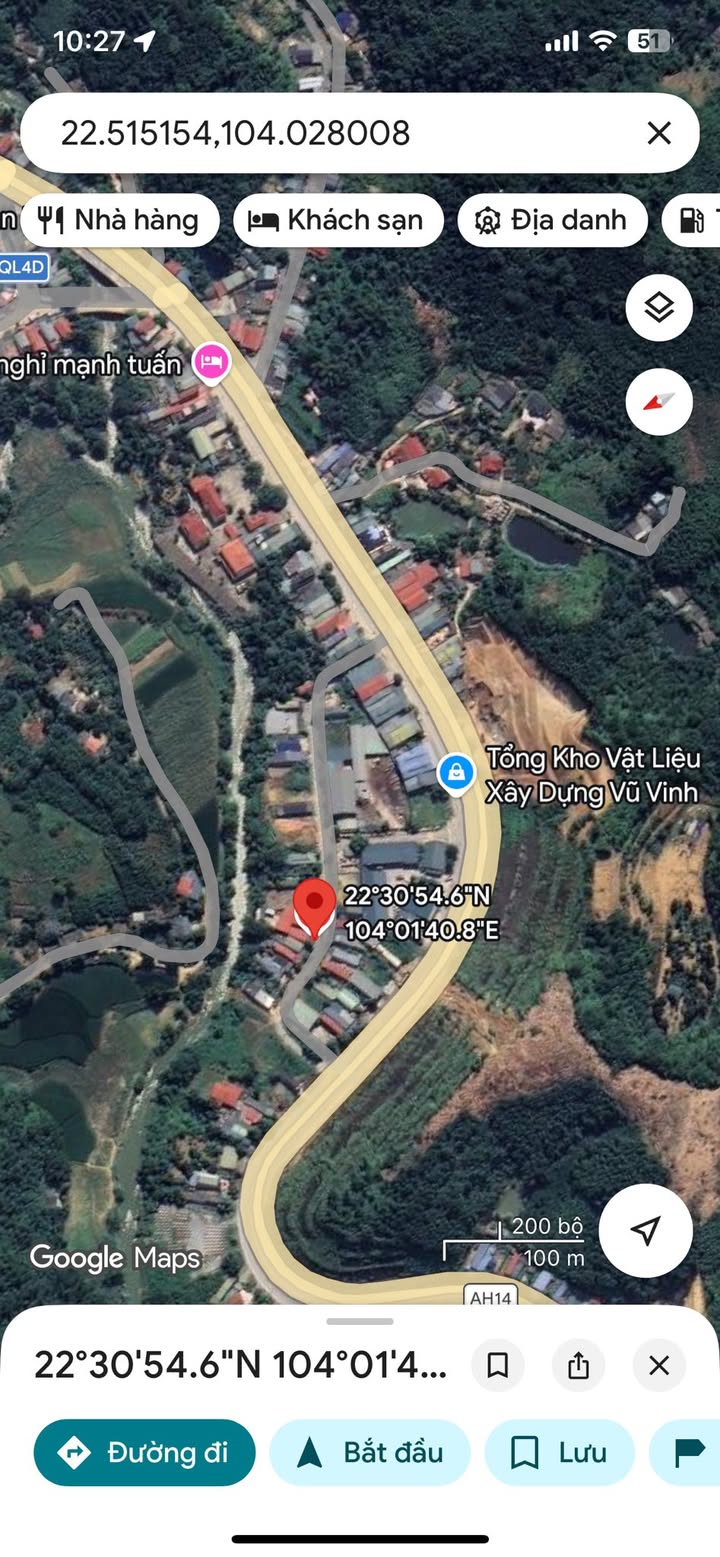Reset map orientation with the compass
720x1557 pixels.
pyautogui.click(x=659, y=401)
